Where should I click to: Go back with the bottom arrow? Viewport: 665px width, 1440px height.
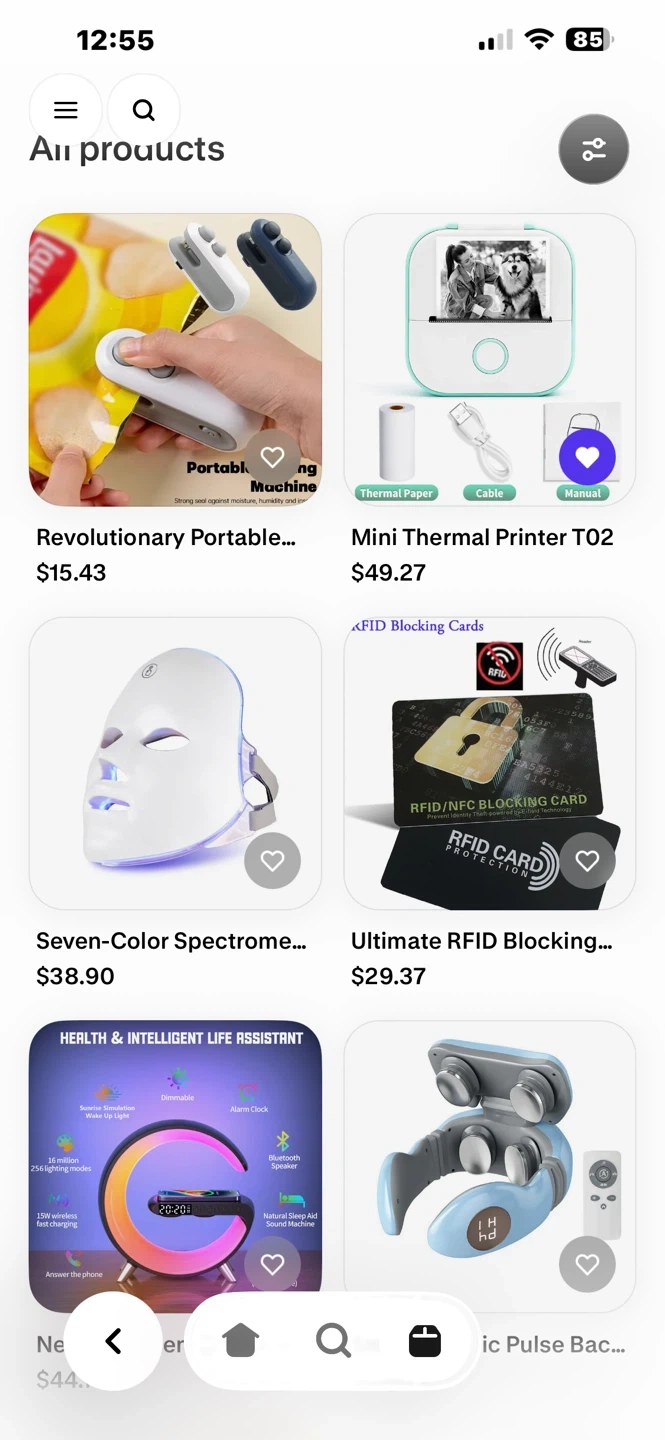click(x=113, y=1341)
